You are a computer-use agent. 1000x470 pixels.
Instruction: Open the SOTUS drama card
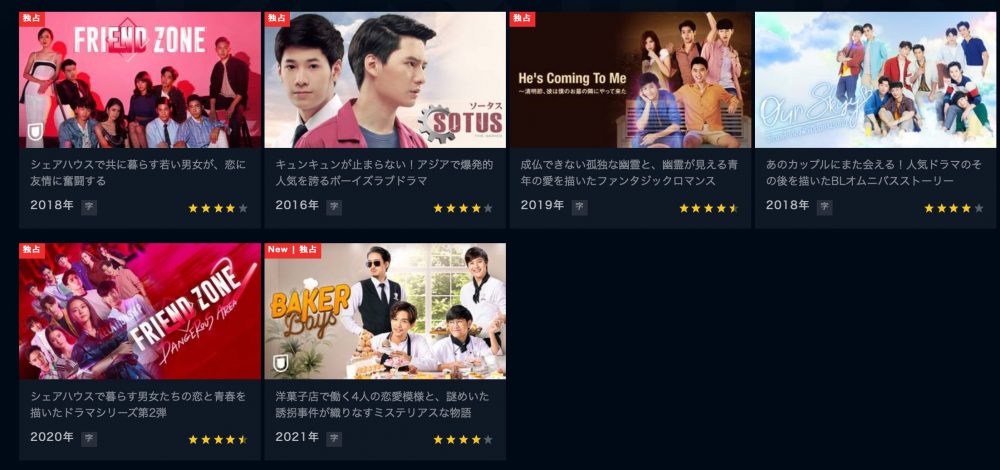385,81
